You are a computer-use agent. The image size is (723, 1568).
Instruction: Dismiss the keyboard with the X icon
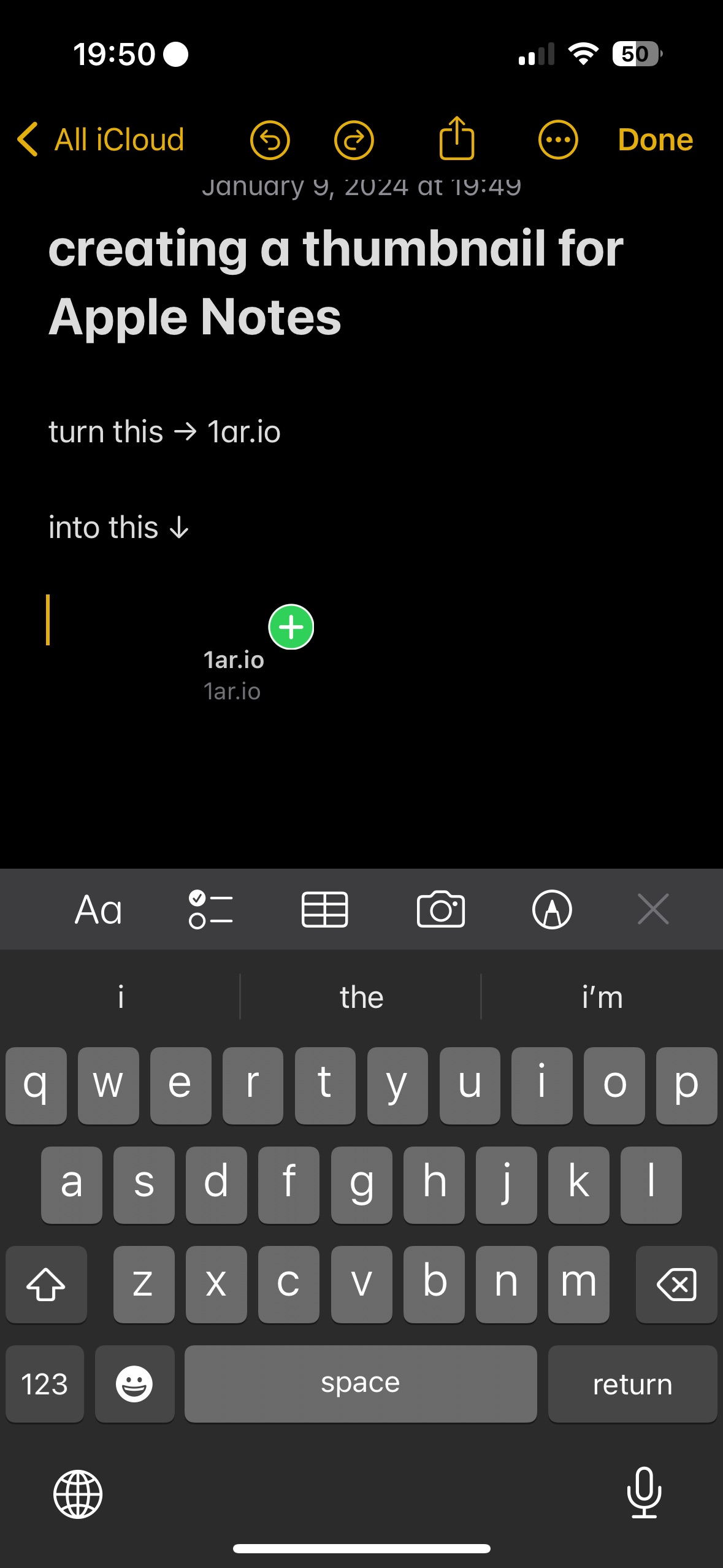click(652, 910)
